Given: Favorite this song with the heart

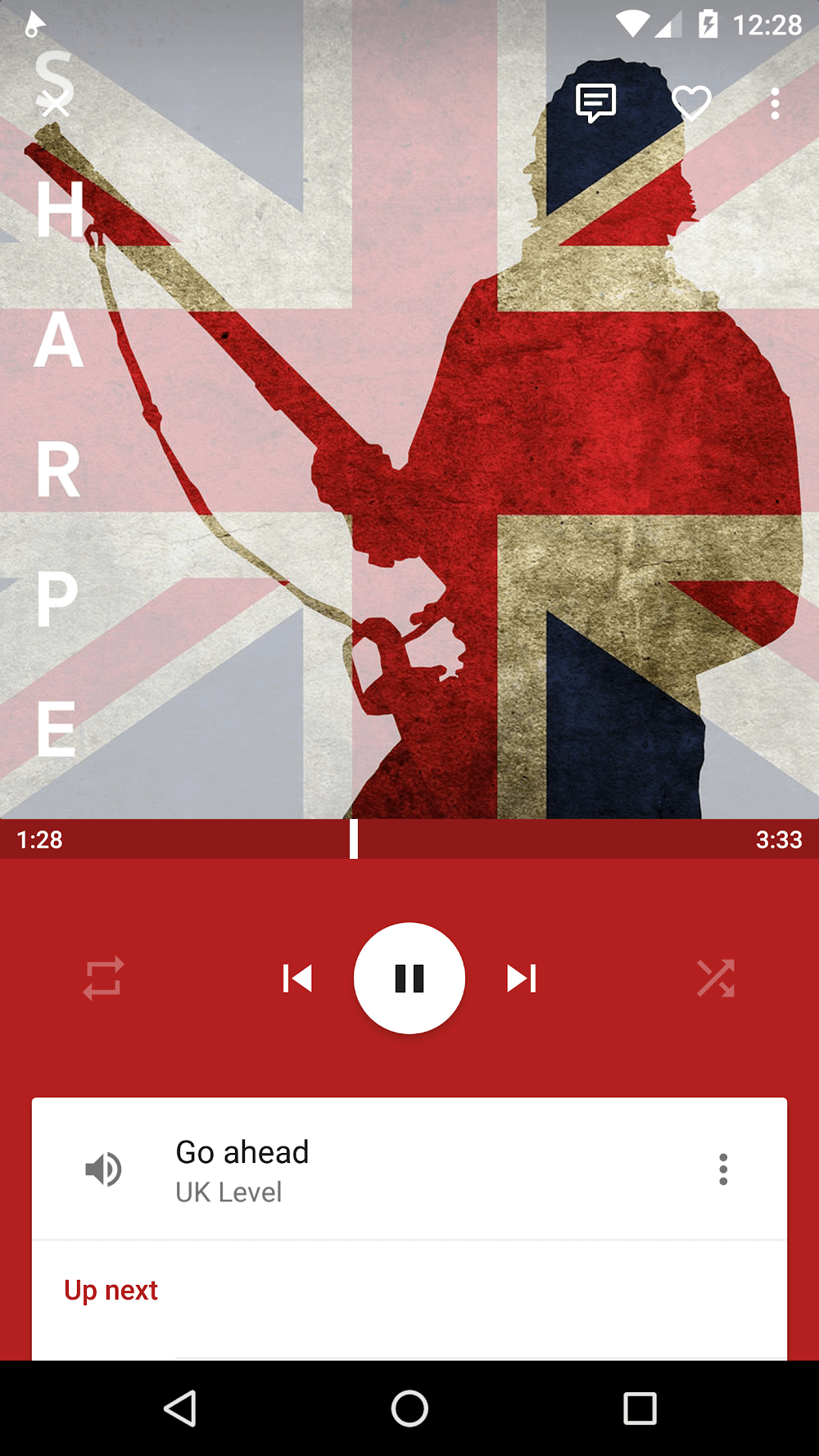Looking at the screenshot, I should (x=691, y=103).
